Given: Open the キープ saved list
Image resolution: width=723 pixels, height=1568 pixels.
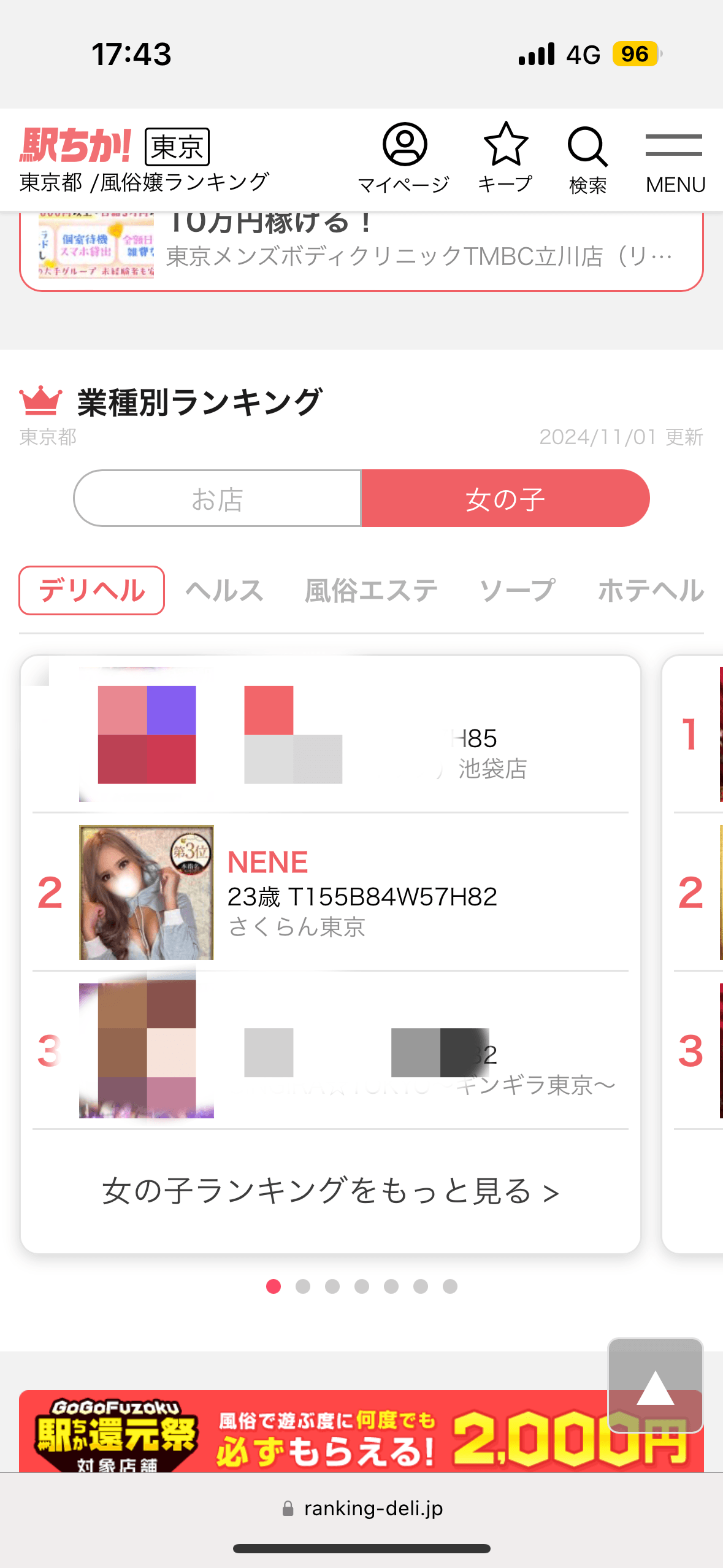Looking at the screenshot, I should [505, 158].
